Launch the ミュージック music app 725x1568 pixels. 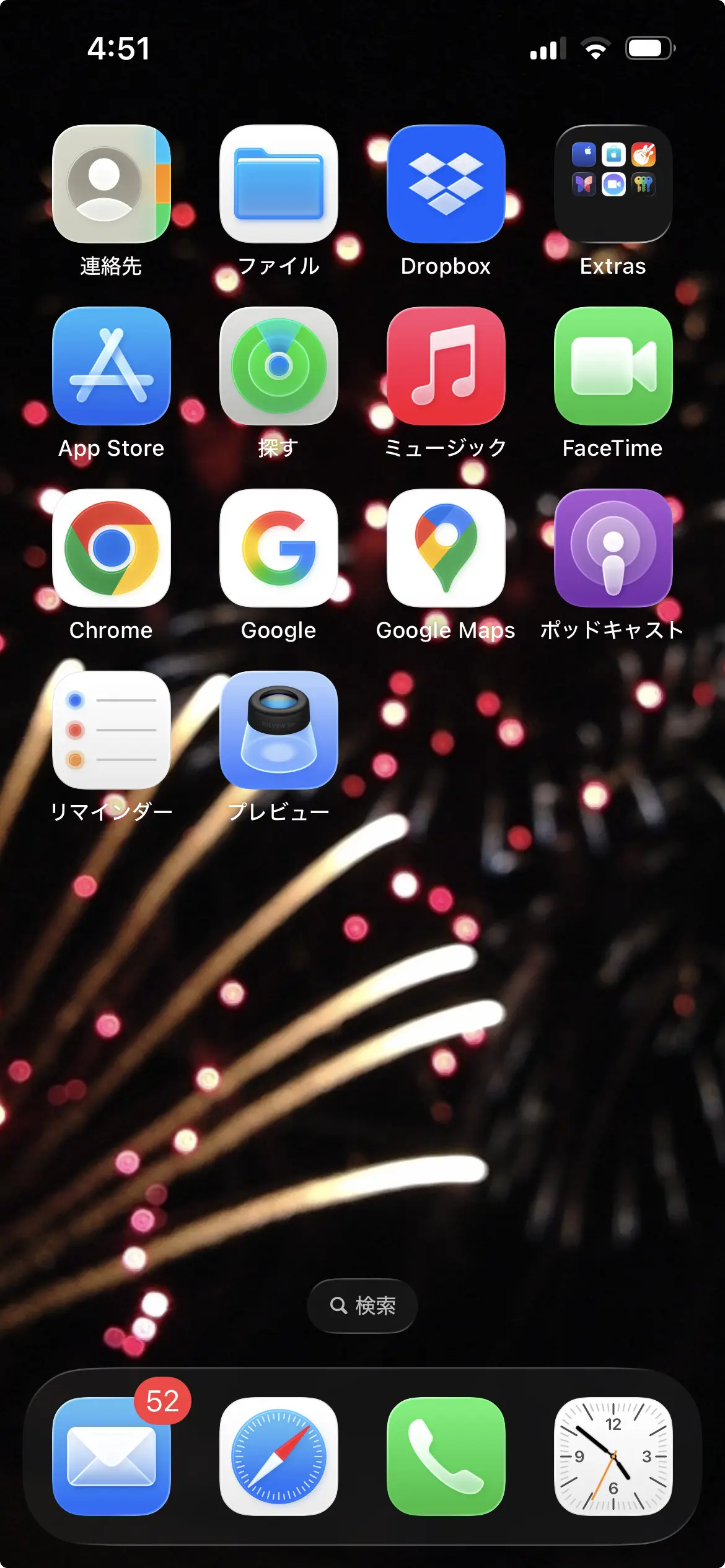(x=446, y=366)
